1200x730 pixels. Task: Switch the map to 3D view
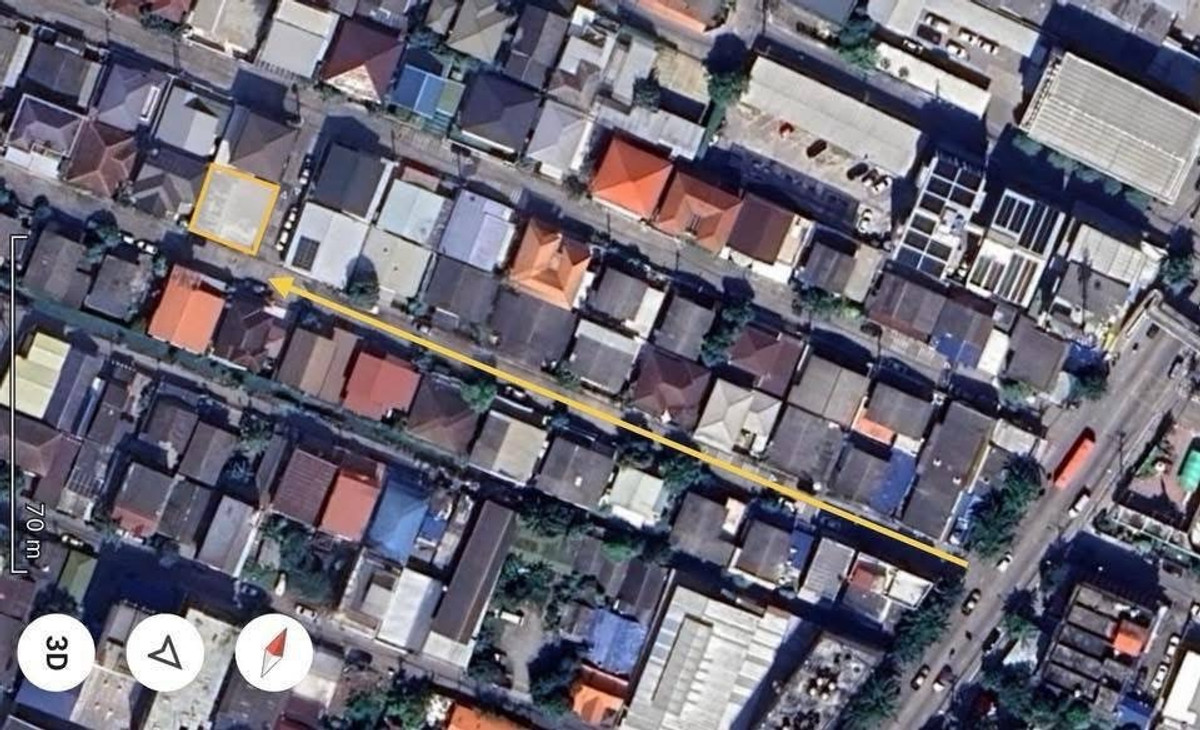[x=56, y=653]
